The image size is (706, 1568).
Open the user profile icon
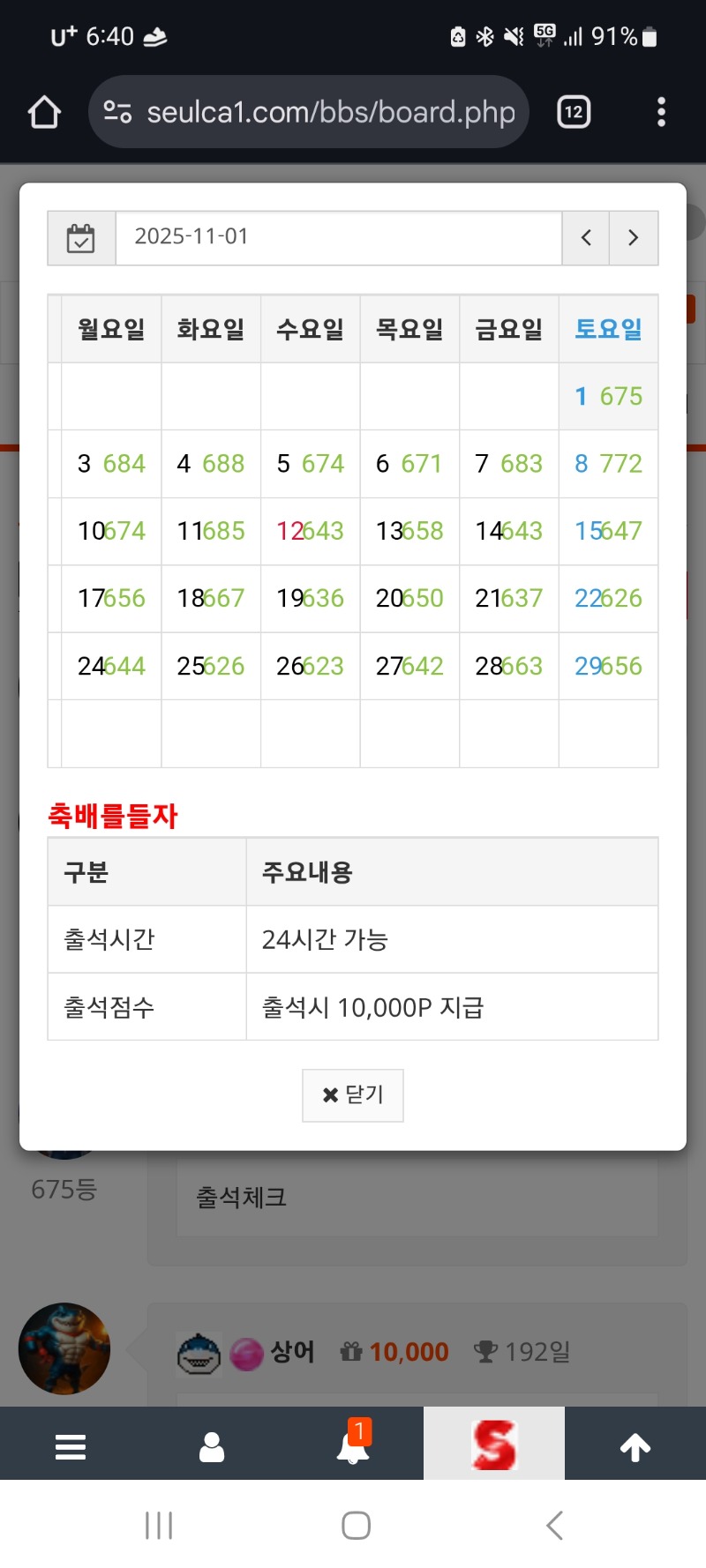coord(212,1447)
